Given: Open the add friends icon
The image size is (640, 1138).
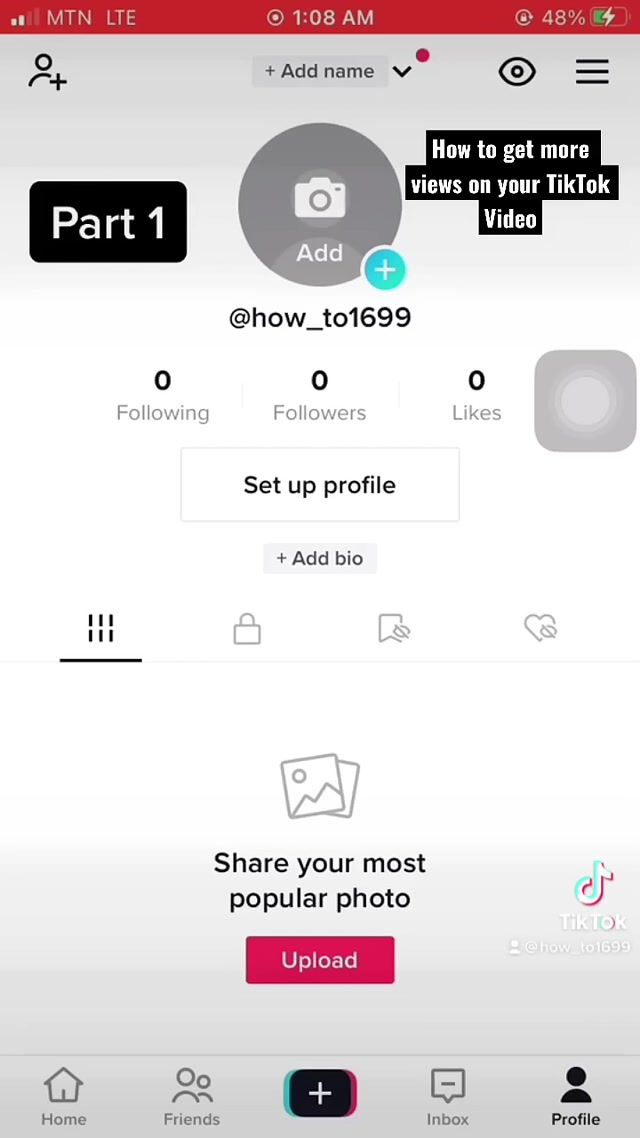Looking at the screenshot, I should coord(47,72).
